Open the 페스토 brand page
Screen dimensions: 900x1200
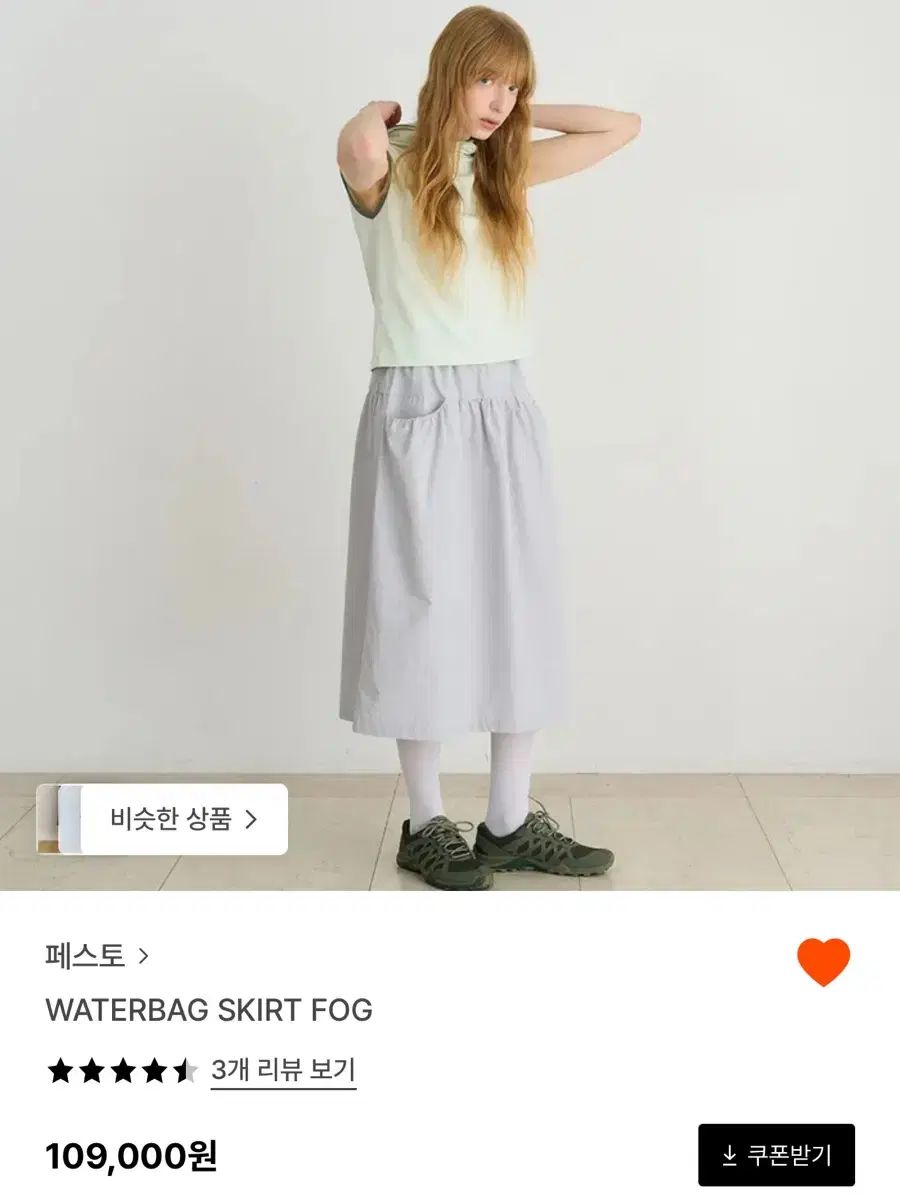97,956
